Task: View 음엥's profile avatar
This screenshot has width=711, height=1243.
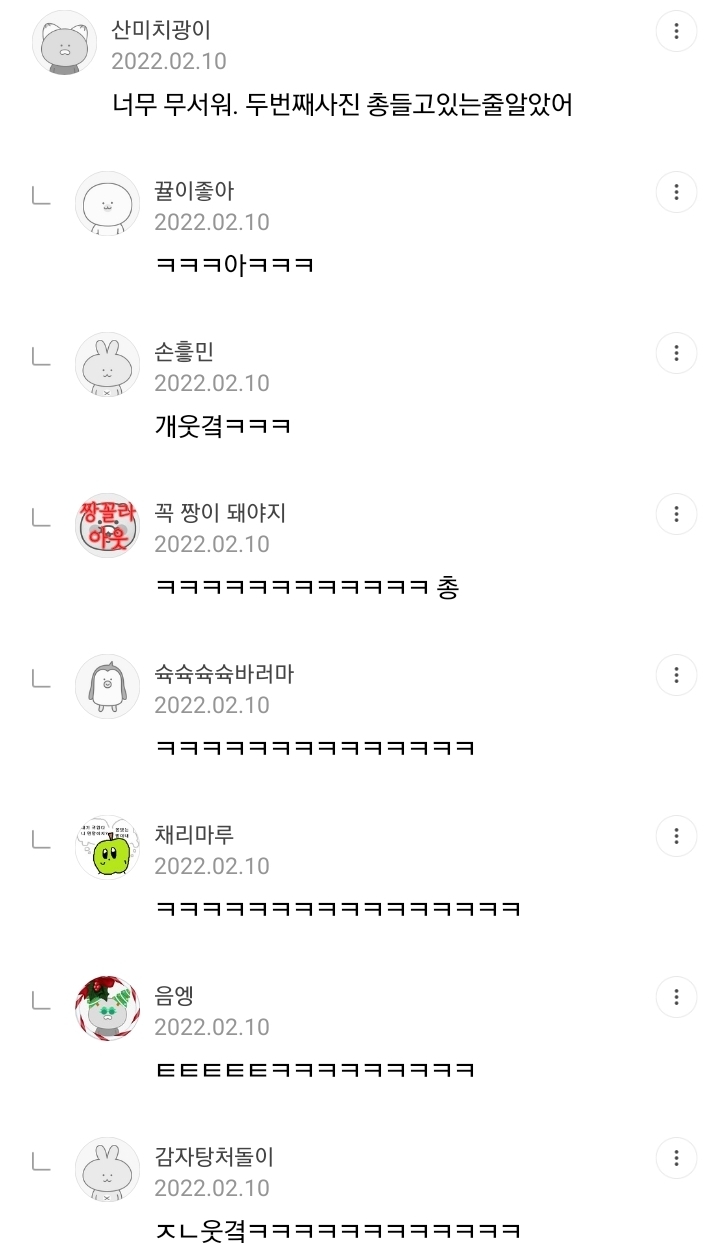Action: pyautogui.click(x=107, y=1008)
